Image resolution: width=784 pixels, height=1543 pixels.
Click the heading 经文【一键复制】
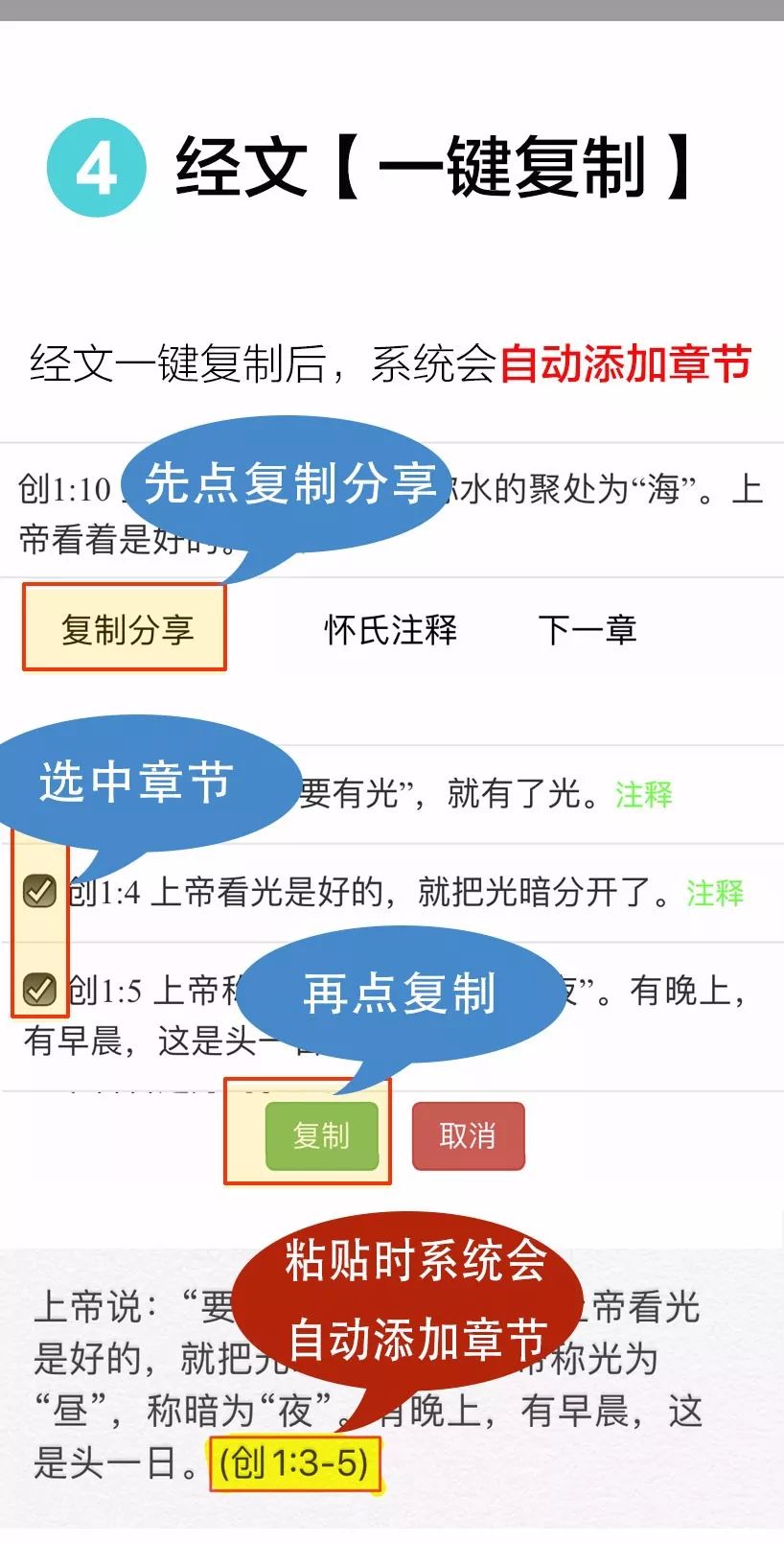(x=431, y=166)
